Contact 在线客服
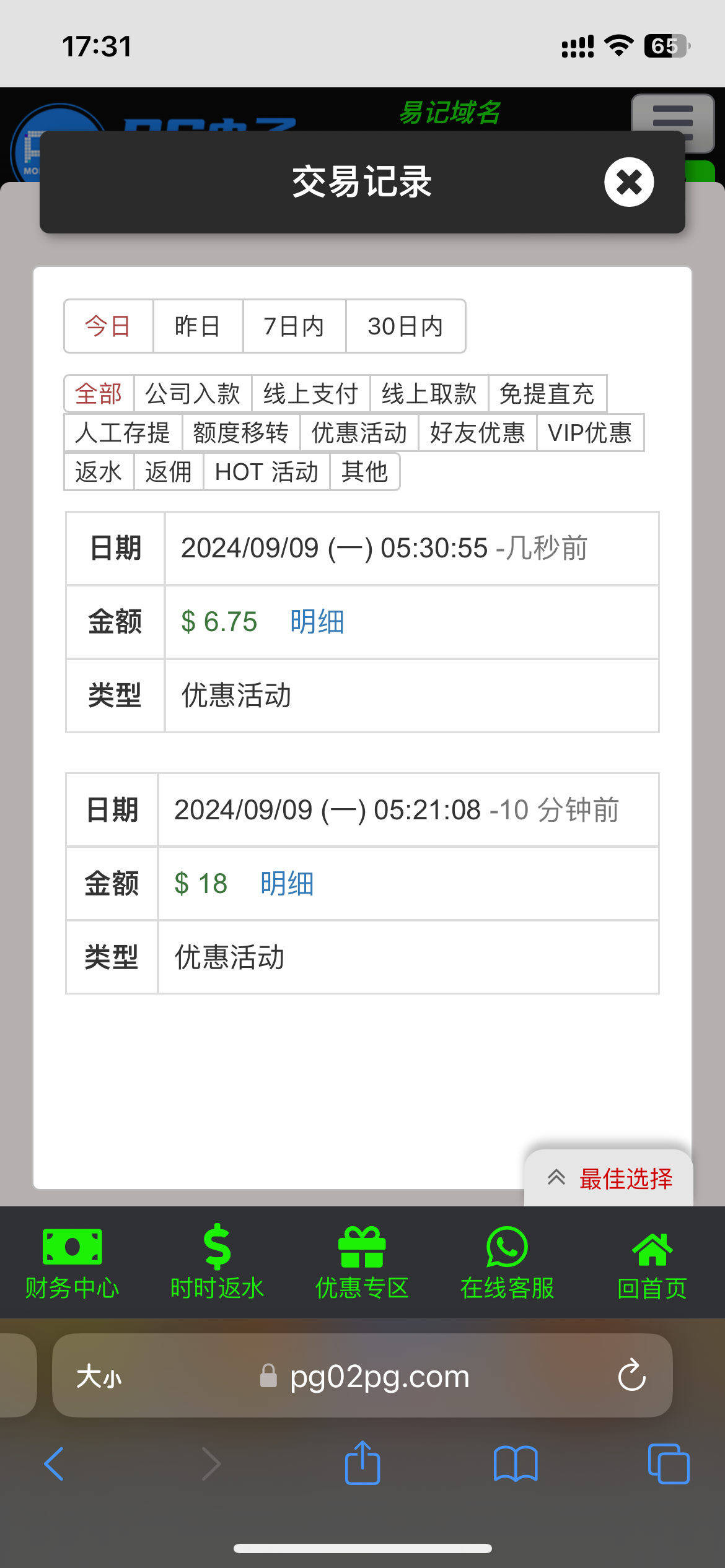The height and width of the screenshot is (1568, 725). coord(507,1262)
